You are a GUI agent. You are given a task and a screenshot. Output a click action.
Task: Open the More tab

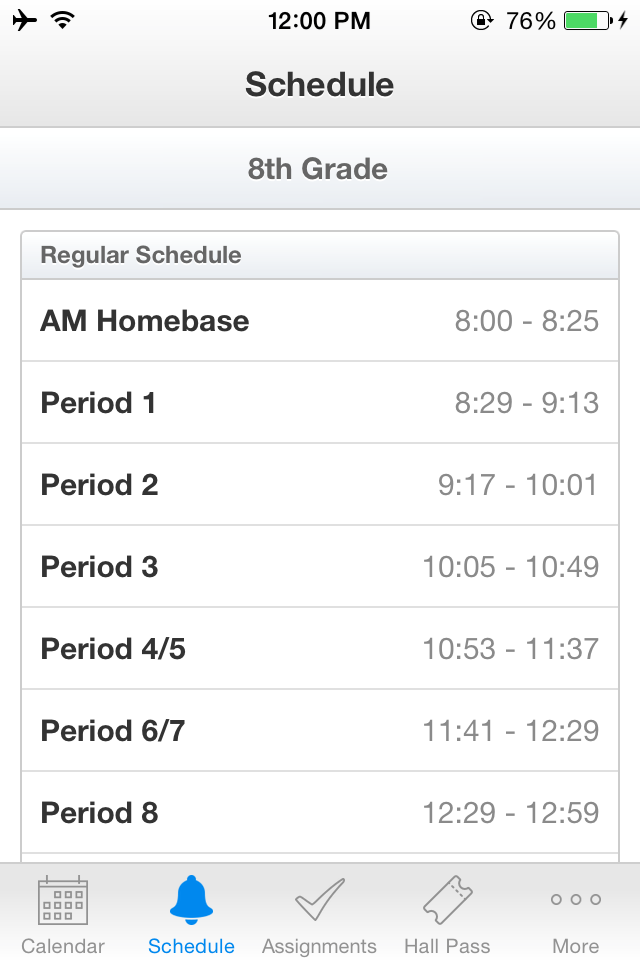click(576, 913)
